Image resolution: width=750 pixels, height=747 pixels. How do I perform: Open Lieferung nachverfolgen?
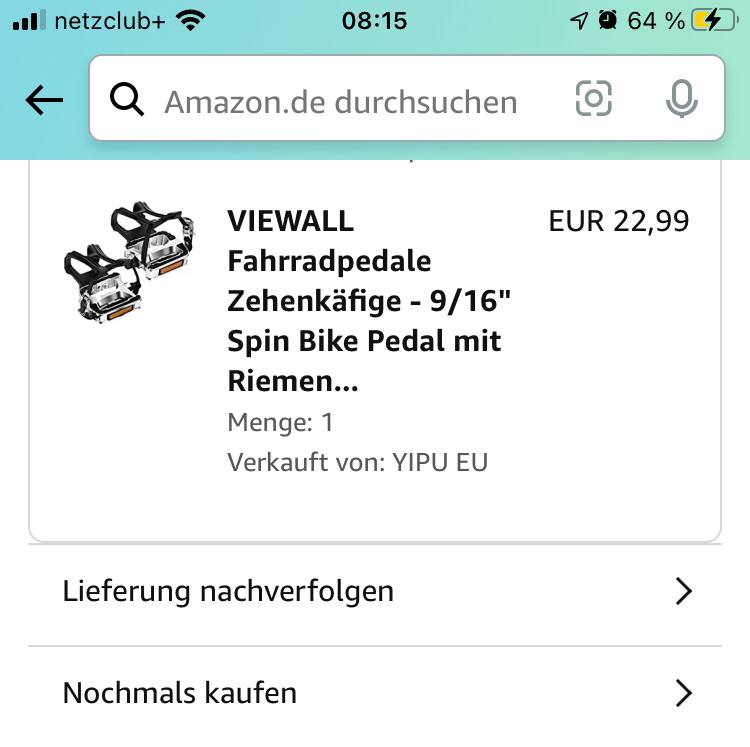[375, 592]
